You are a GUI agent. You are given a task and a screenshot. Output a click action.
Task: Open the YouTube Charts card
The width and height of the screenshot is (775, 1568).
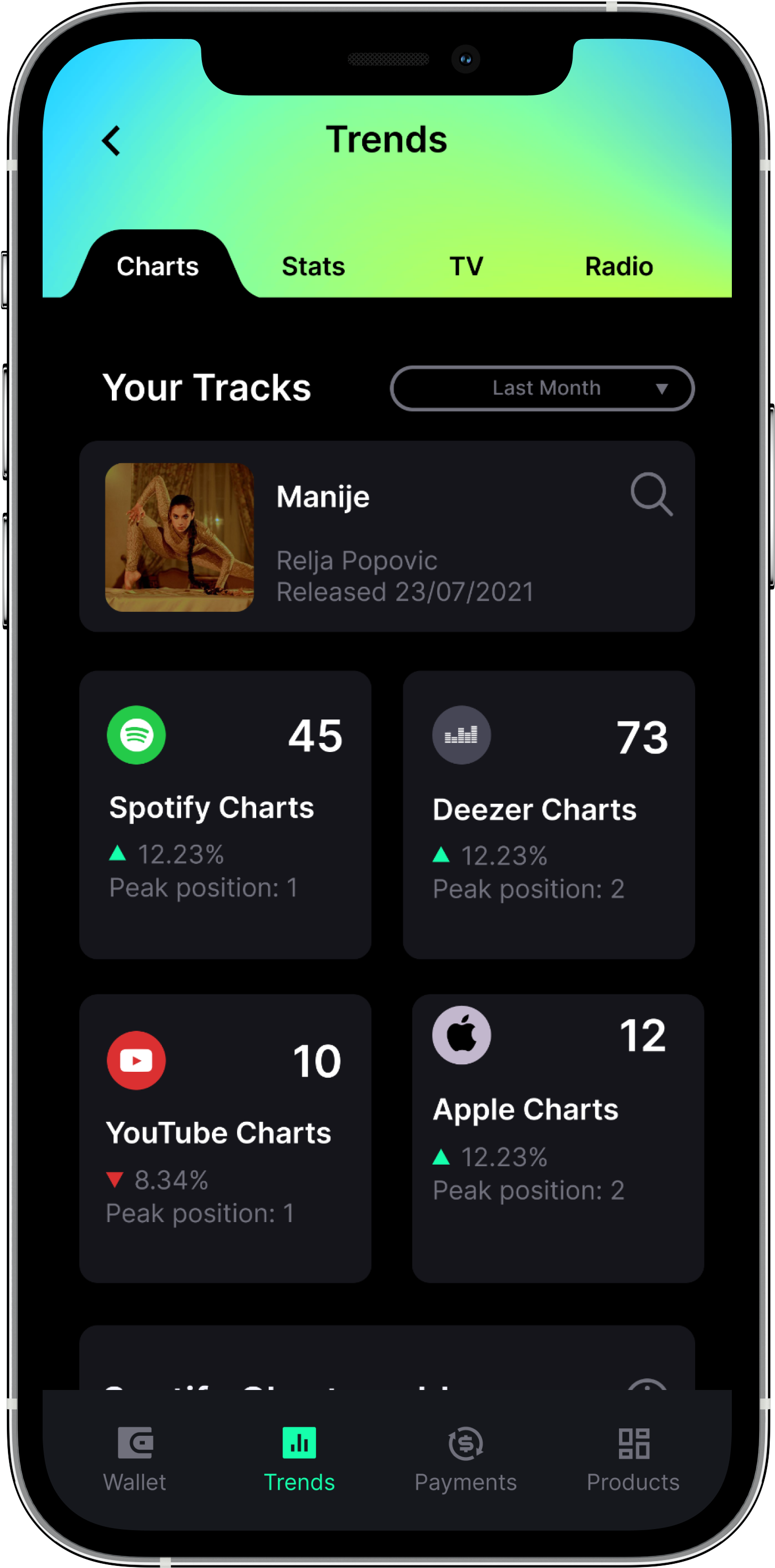225,1138
